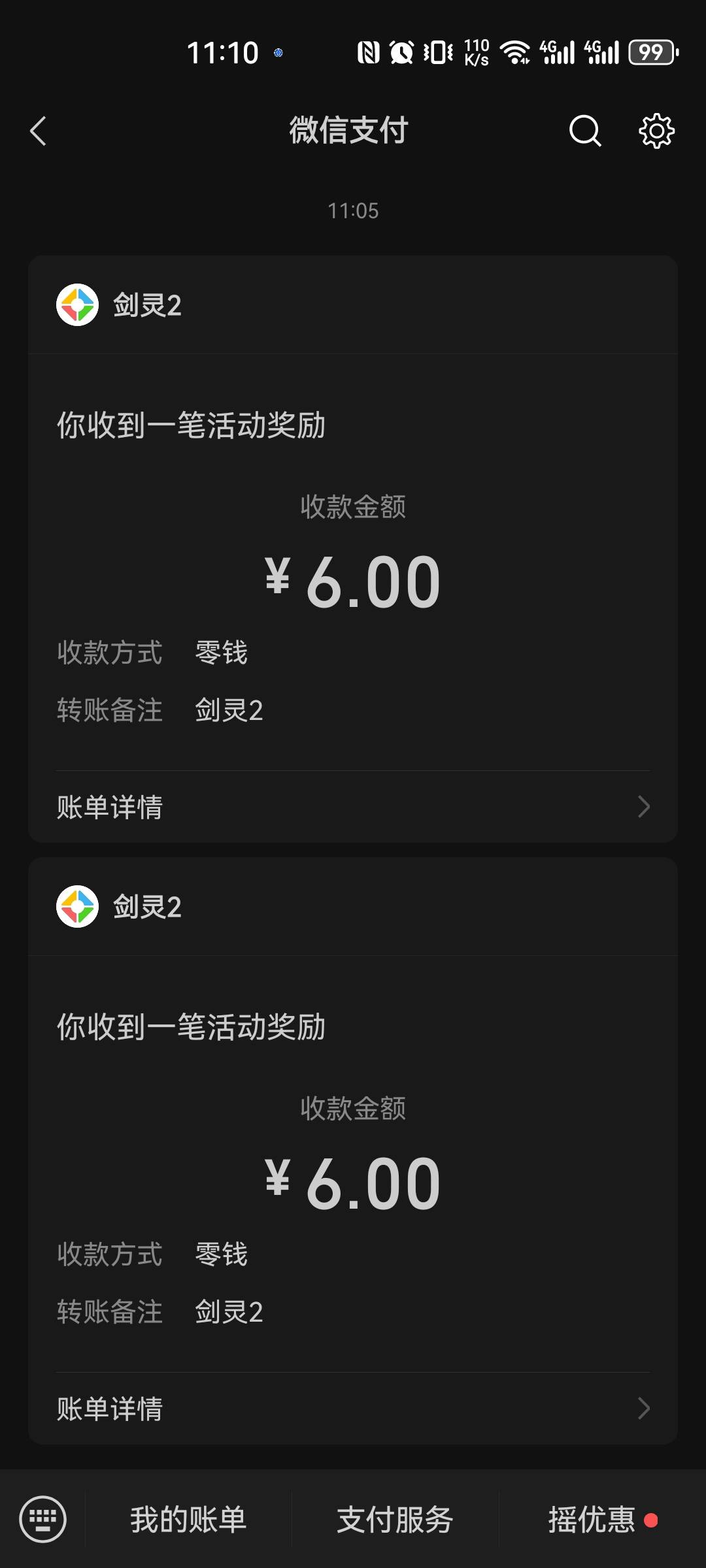The height and width of the screenshot is (1568, 706).
Task: Go back from the 微信支付 screen
Action: coord(39,131)
